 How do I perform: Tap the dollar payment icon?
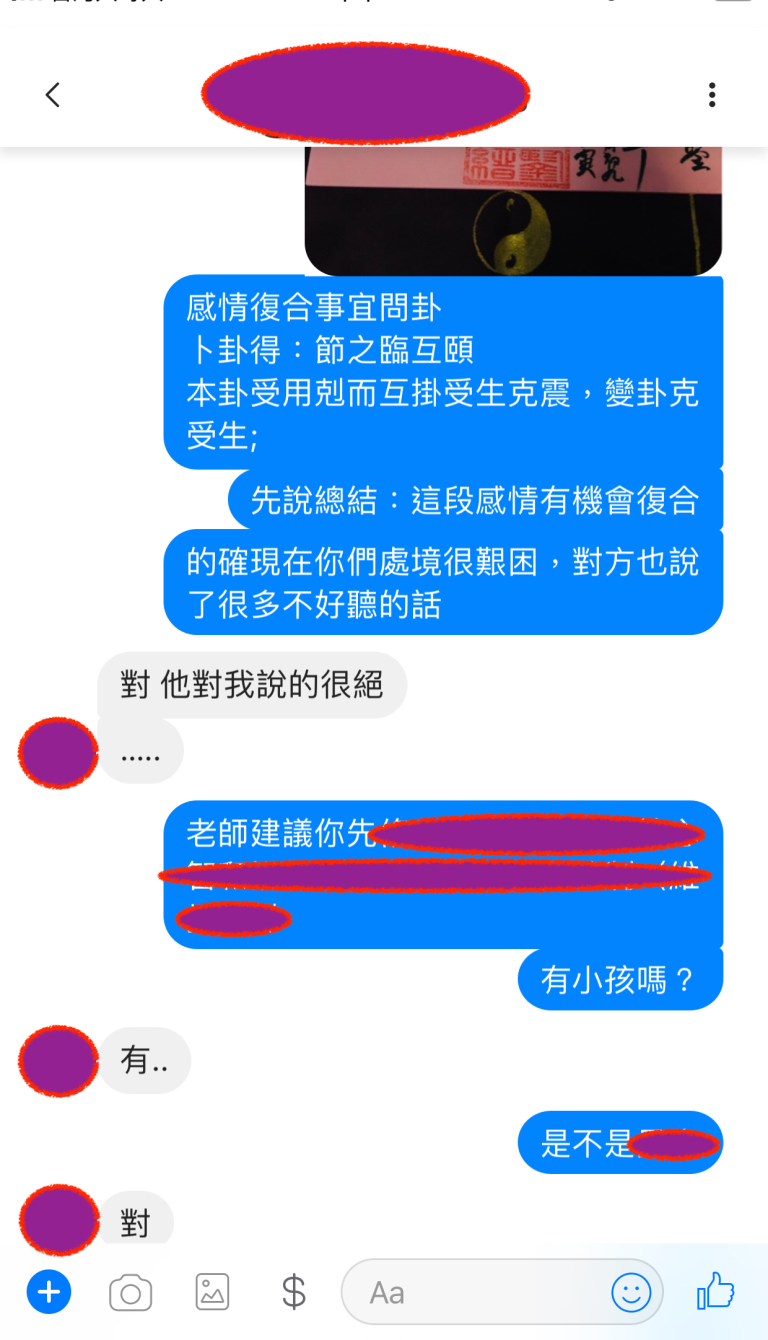click(293, 1292)
